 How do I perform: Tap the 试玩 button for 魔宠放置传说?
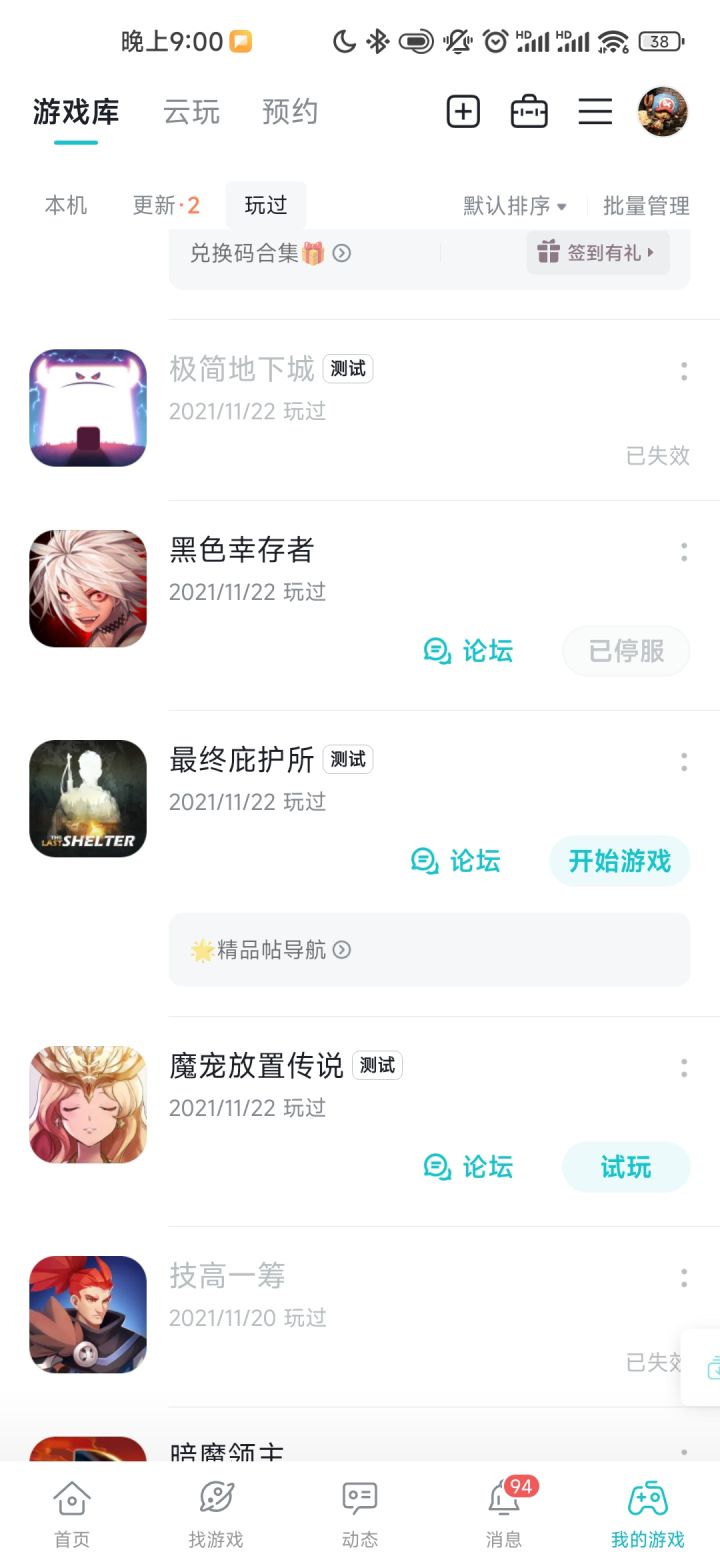[625, 1167]
